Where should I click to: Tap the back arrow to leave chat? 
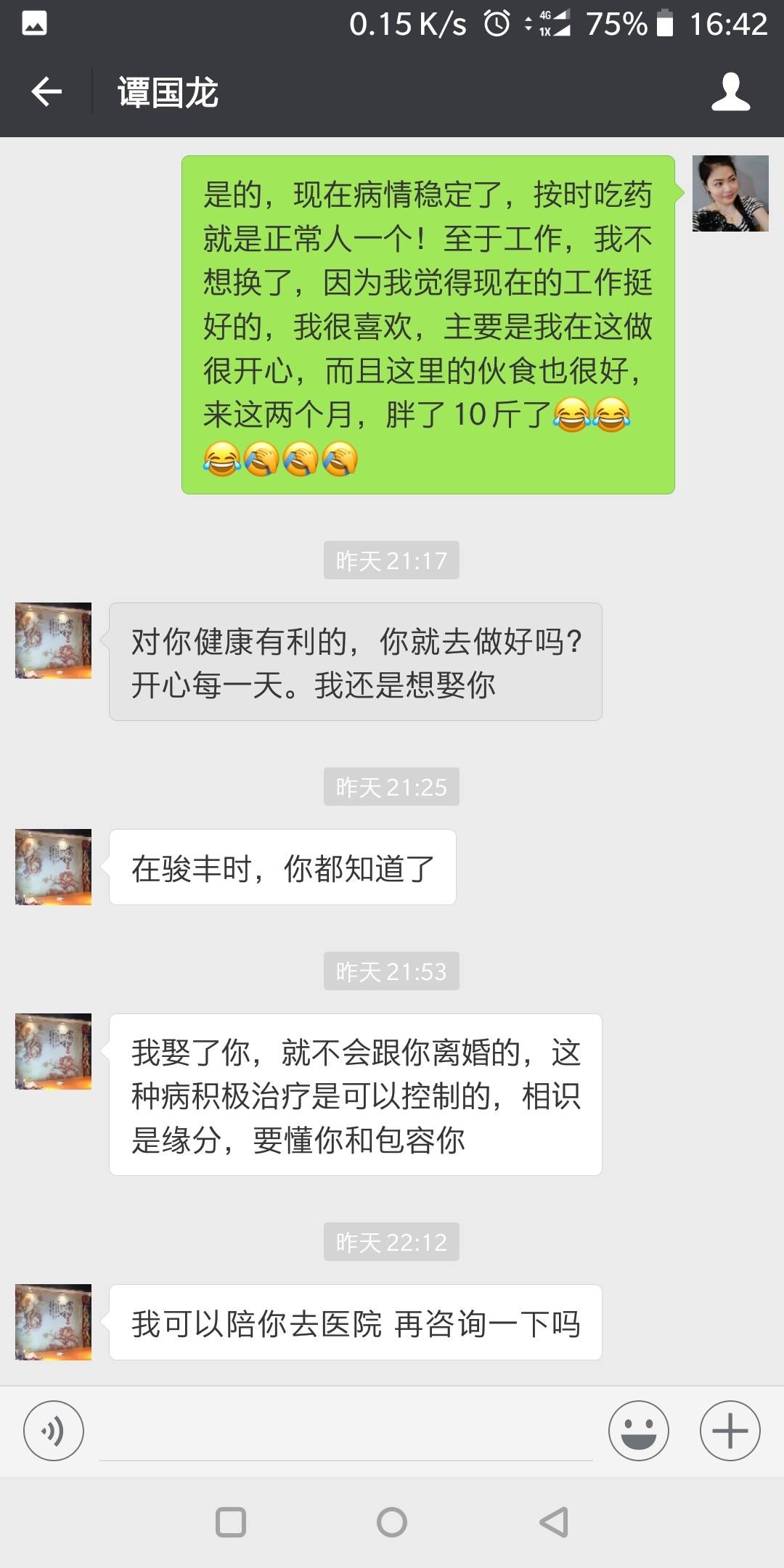pyautogui.click(x=45, y=91)
